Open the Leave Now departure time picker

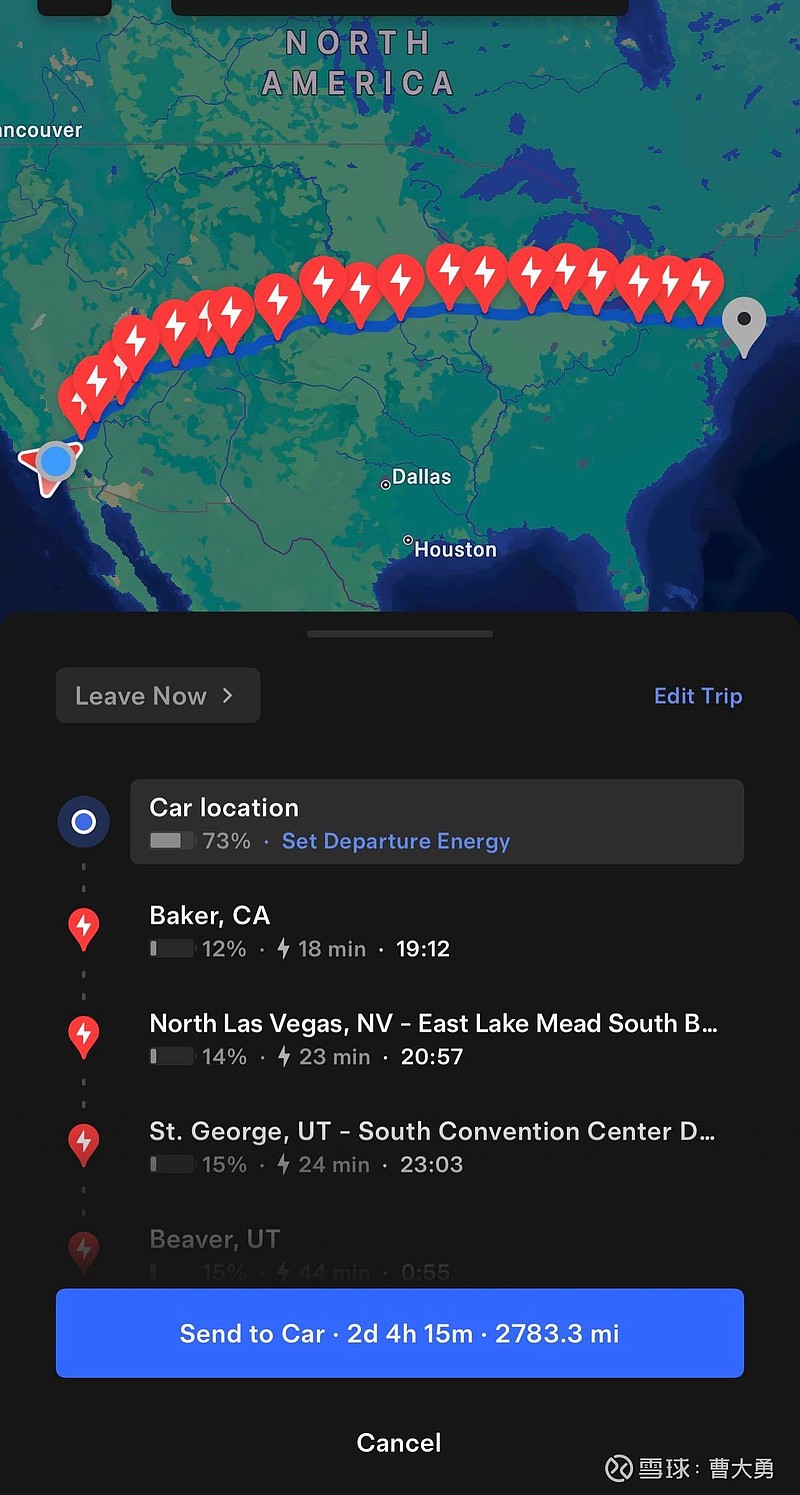(157, 696)
